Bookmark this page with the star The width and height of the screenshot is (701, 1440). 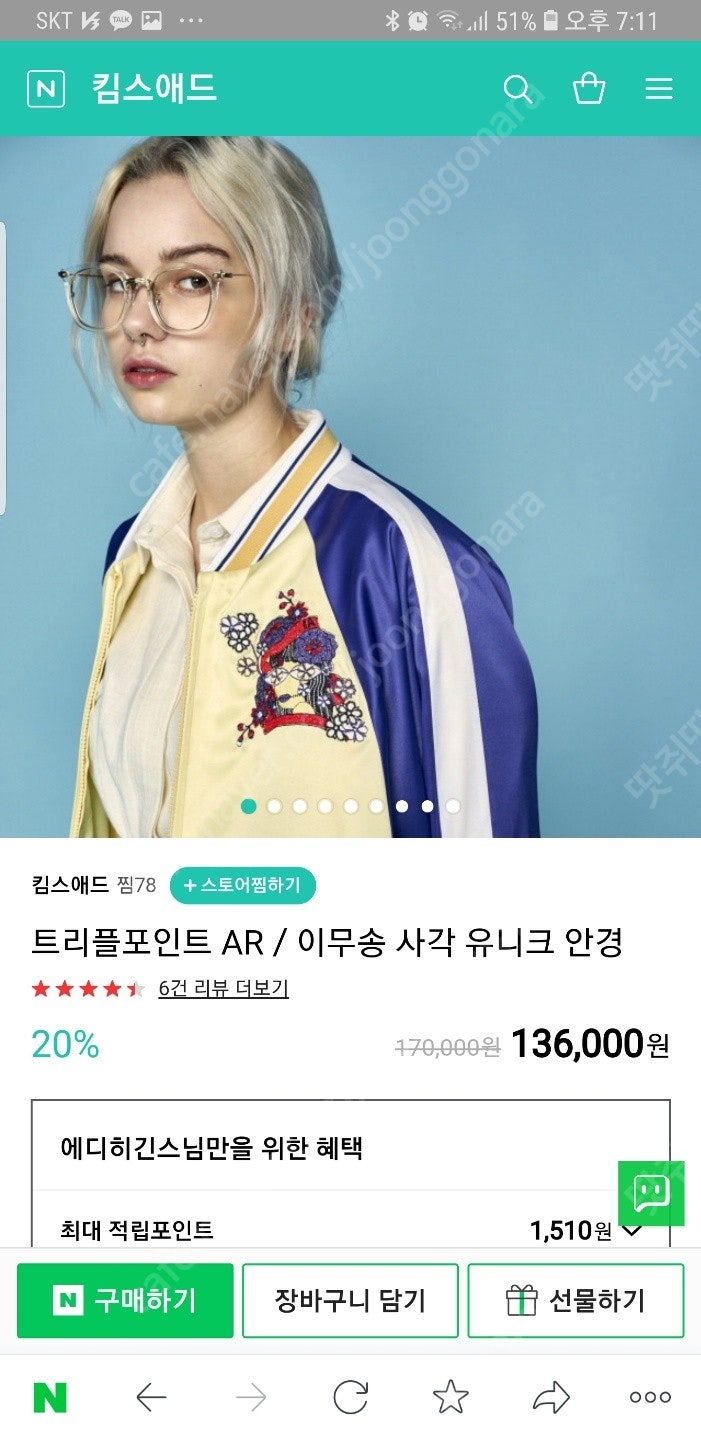click(450, 1397)
